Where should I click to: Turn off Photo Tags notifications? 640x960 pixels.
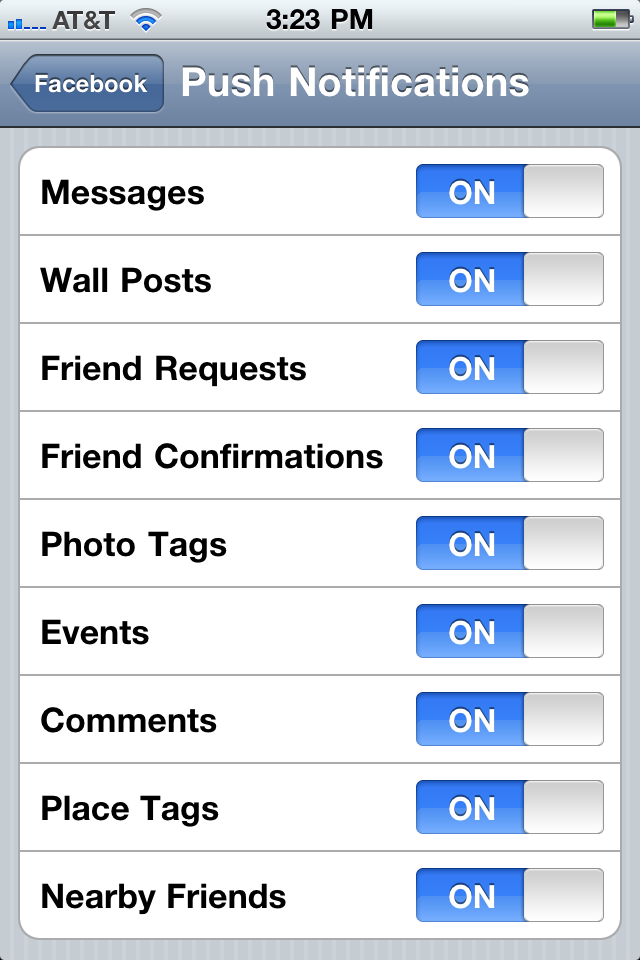coord(510,544)
